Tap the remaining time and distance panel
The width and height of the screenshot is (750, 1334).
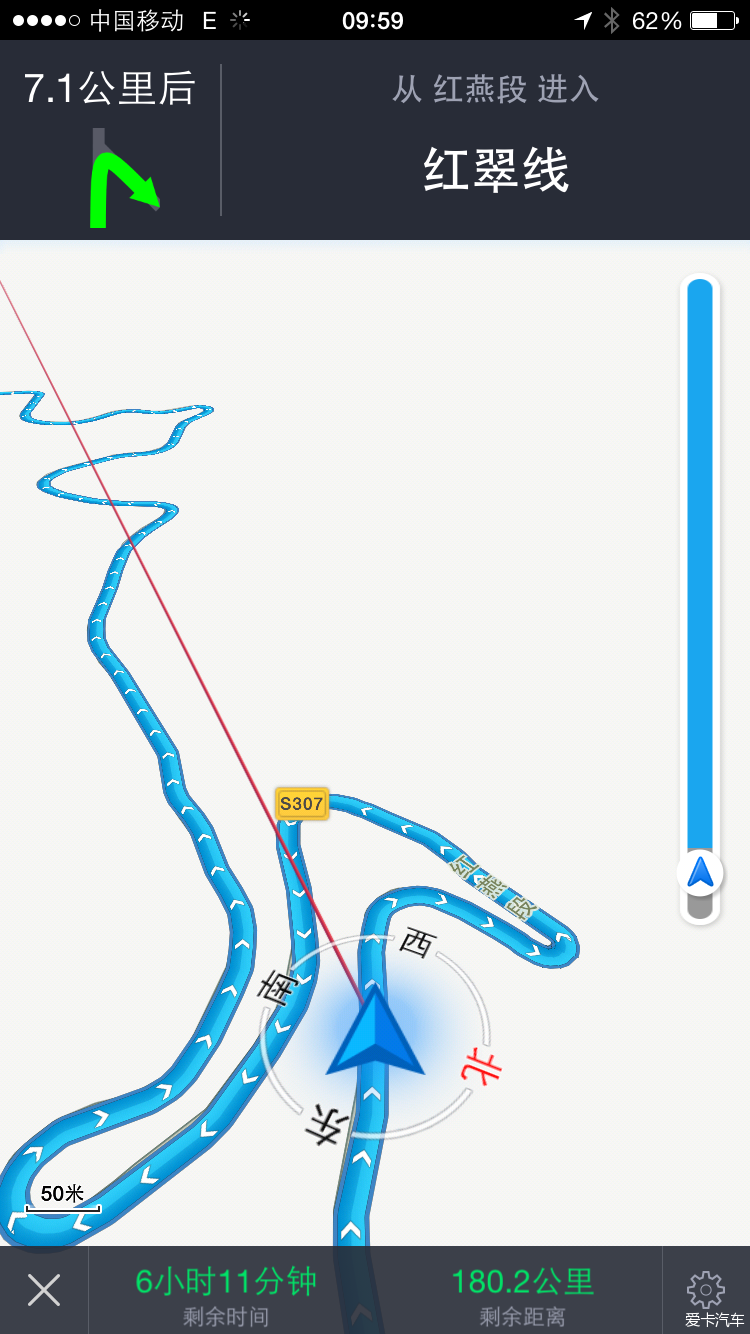click(x=375, y=1290)
